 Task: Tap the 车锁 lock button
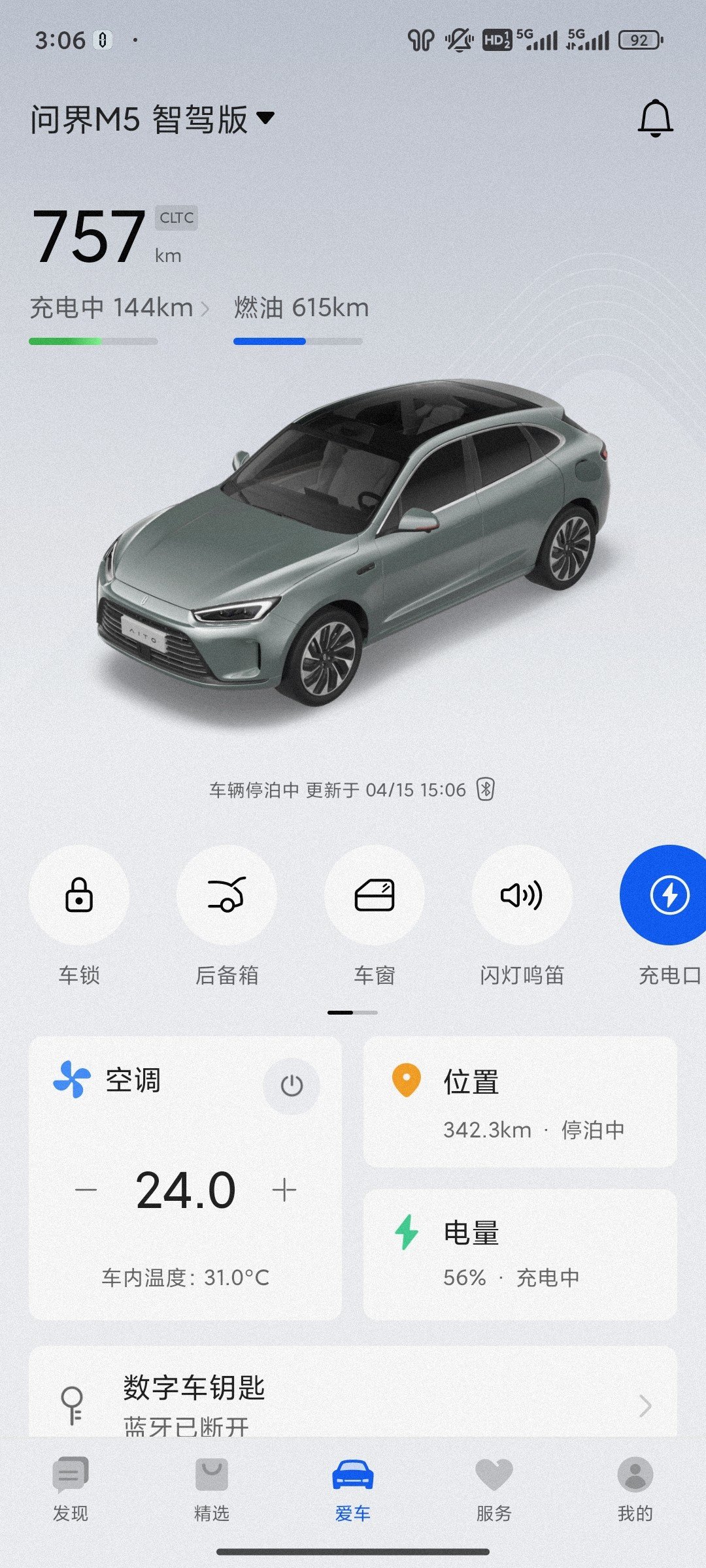tap(78, 894)
